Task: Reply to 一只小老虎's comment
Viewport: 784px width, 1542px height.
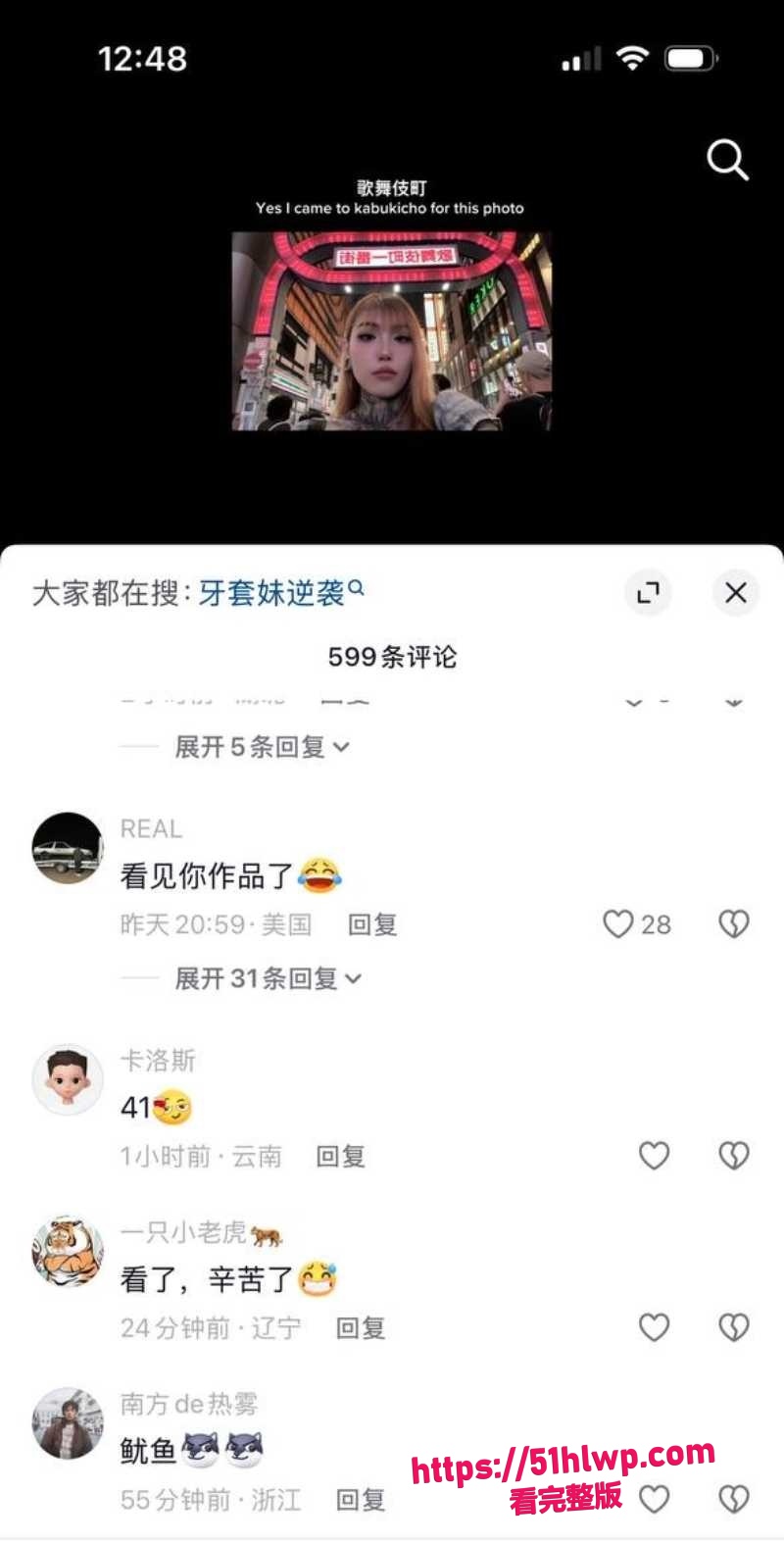Action: point(361,1328)
